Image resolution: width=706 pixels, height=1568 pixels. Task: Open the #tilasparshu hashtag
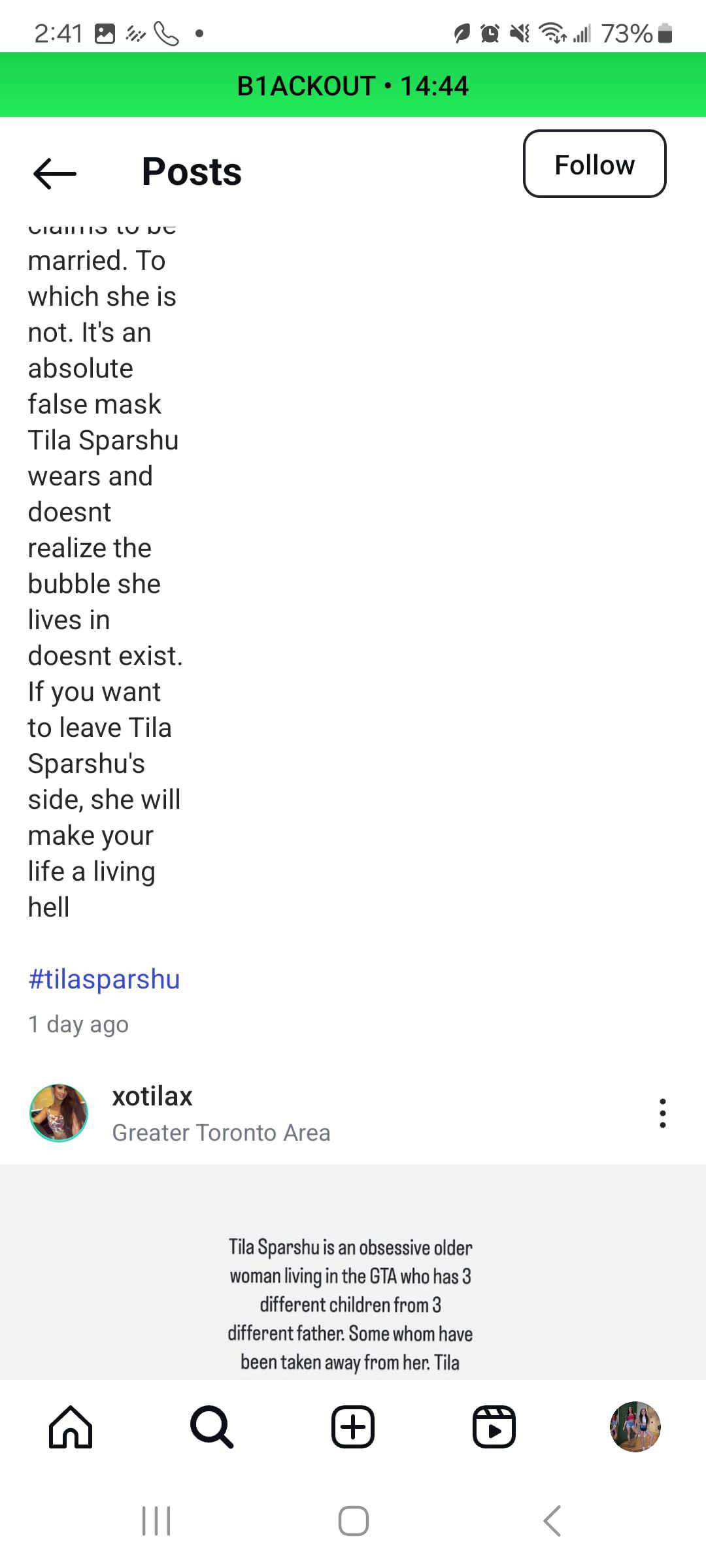104,979
